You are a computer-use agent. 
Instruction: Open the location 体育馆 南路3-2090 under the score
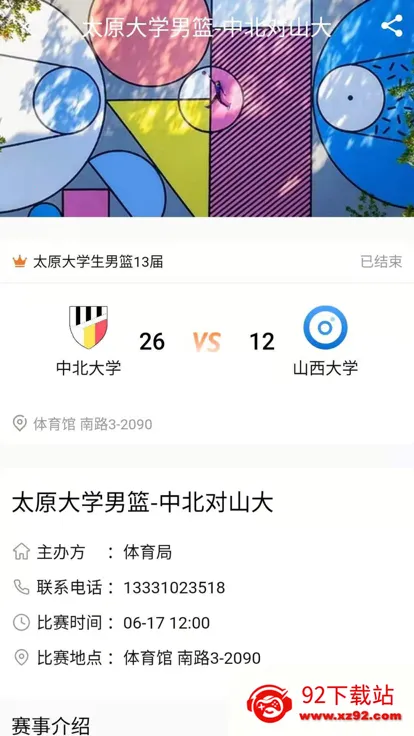click(83, 424)
